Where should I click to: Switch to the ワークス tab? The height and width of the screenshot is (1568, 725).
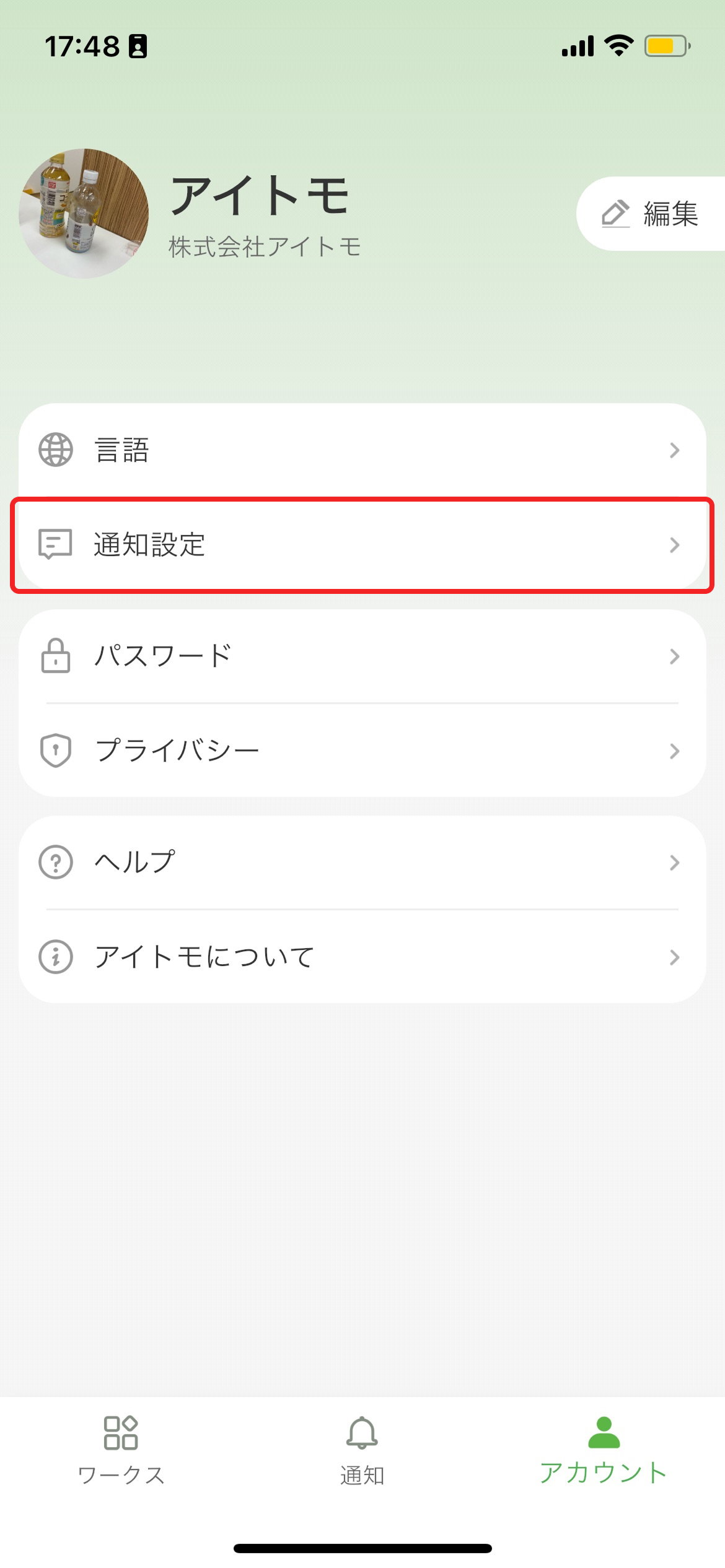tap(121, 1449)
